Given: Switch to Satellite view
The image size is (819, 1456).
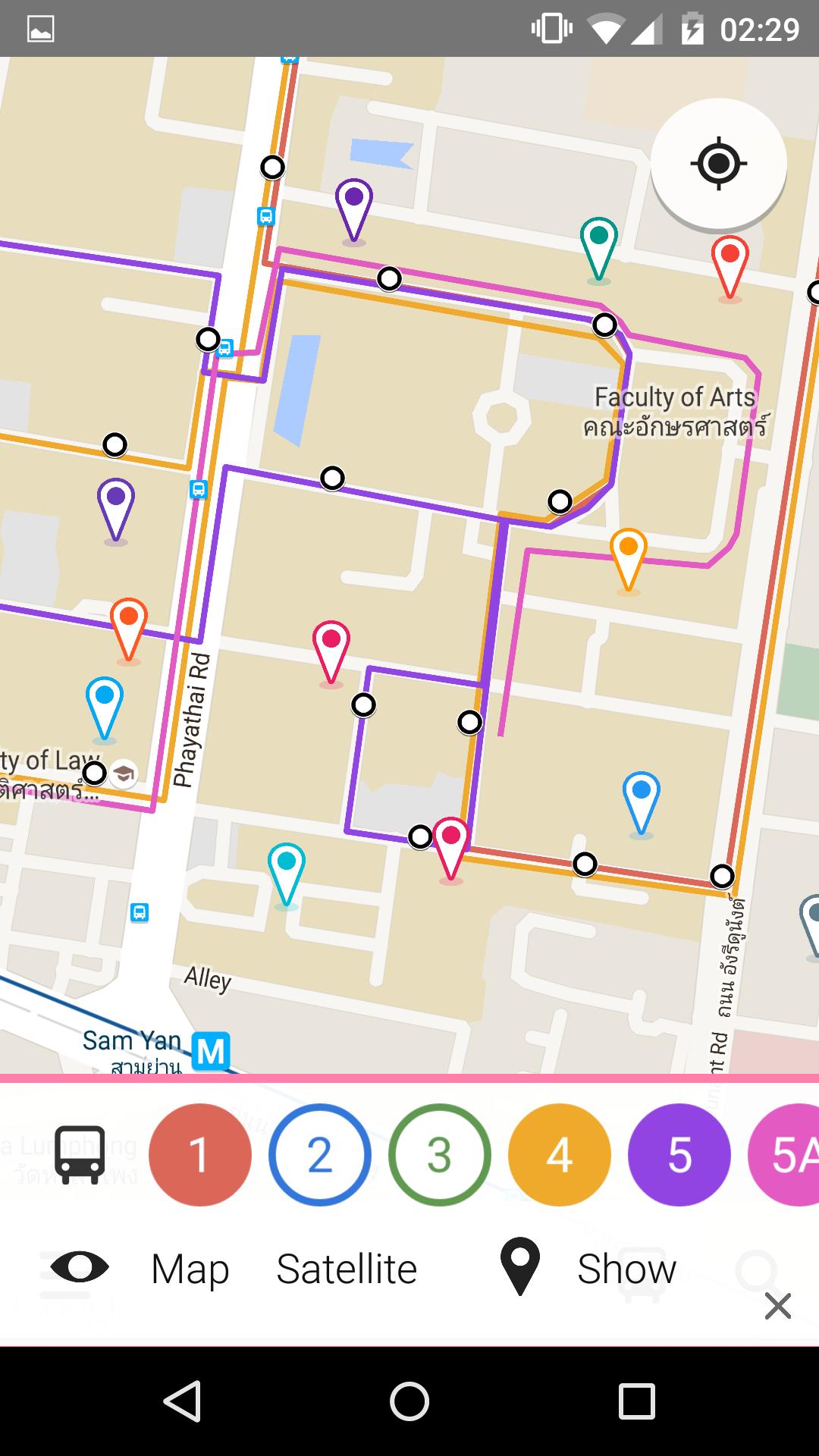Looking at the screenshot, I should [x=347, y=1269].
